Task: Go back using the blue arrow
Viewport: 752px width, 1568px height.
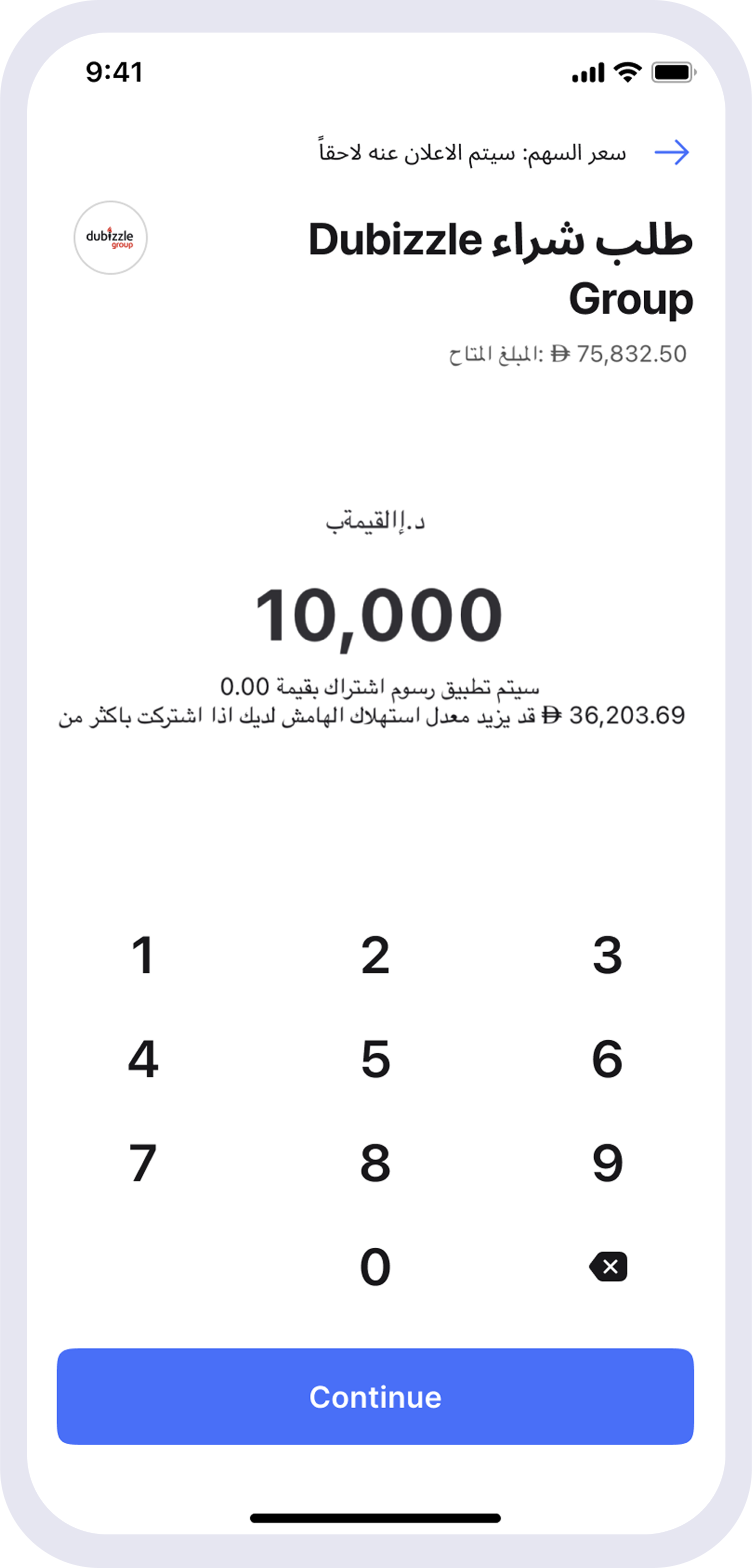Action: (x=672, y=152)
